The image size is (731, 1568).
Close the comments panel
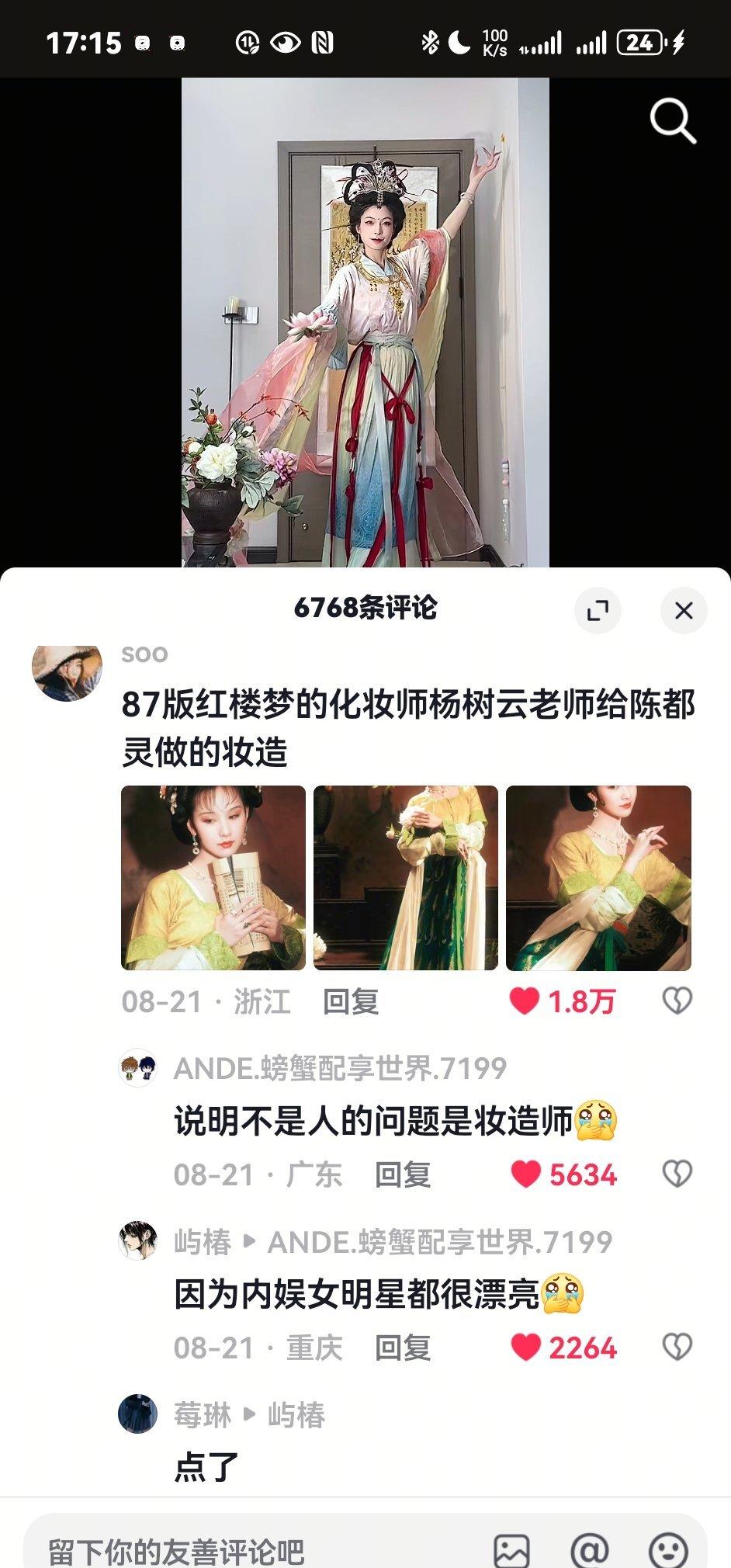click(683, 611)
